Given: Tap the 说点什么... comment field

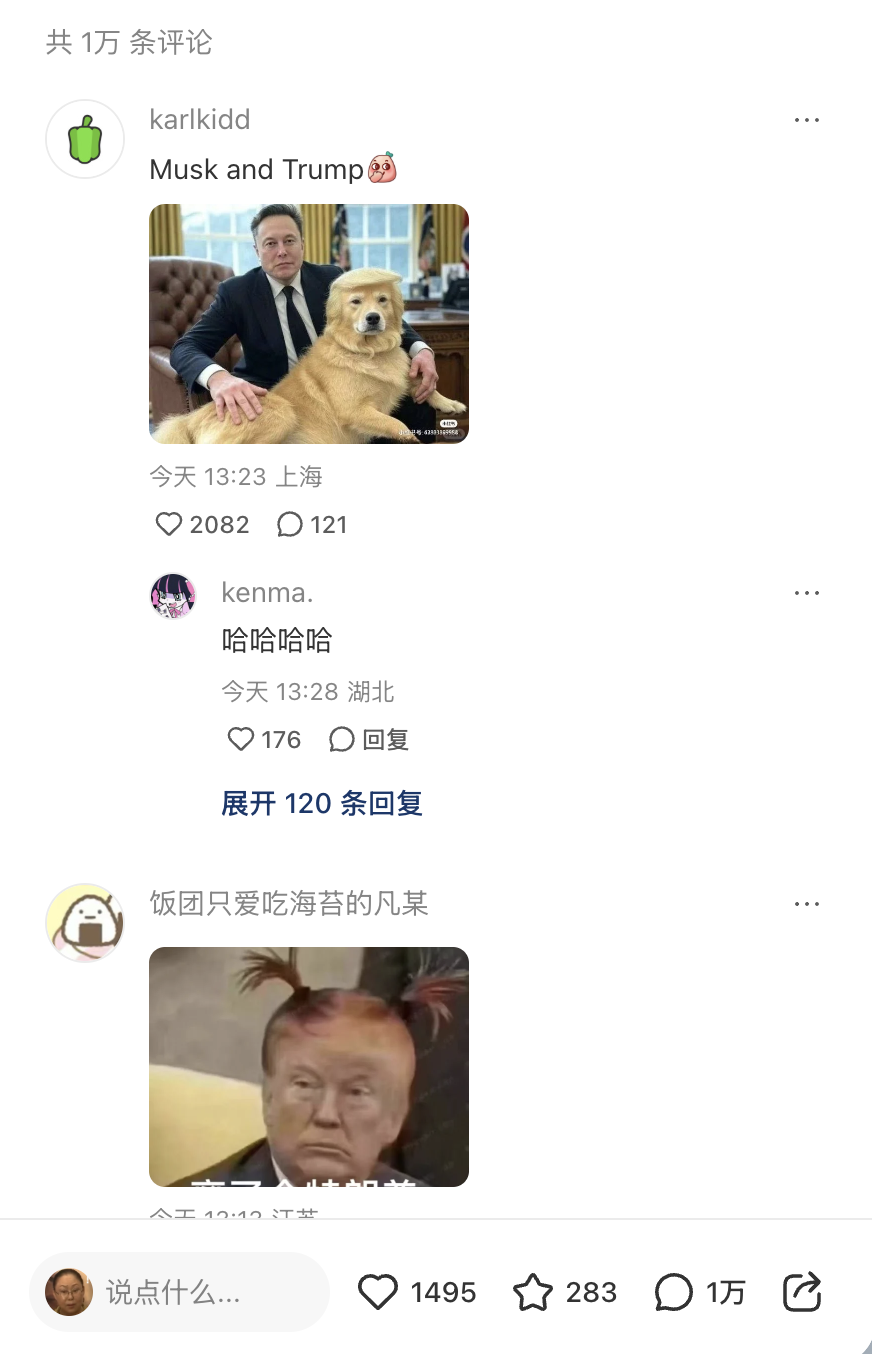Looking at the screenshot, I should click(x=180, y=1292).
